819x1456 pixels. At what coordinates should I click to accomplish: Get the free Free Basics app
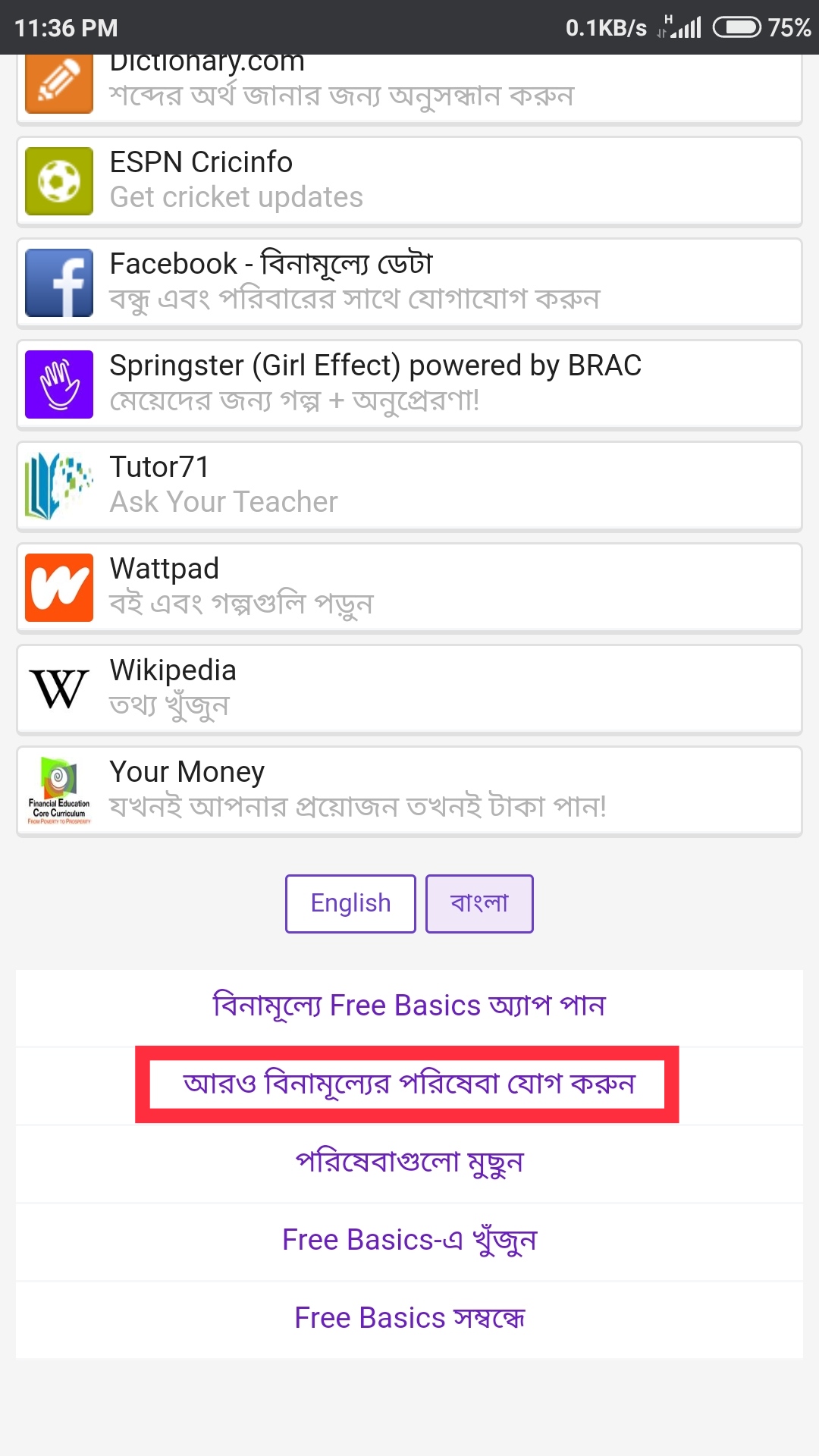click(409, 1006)
